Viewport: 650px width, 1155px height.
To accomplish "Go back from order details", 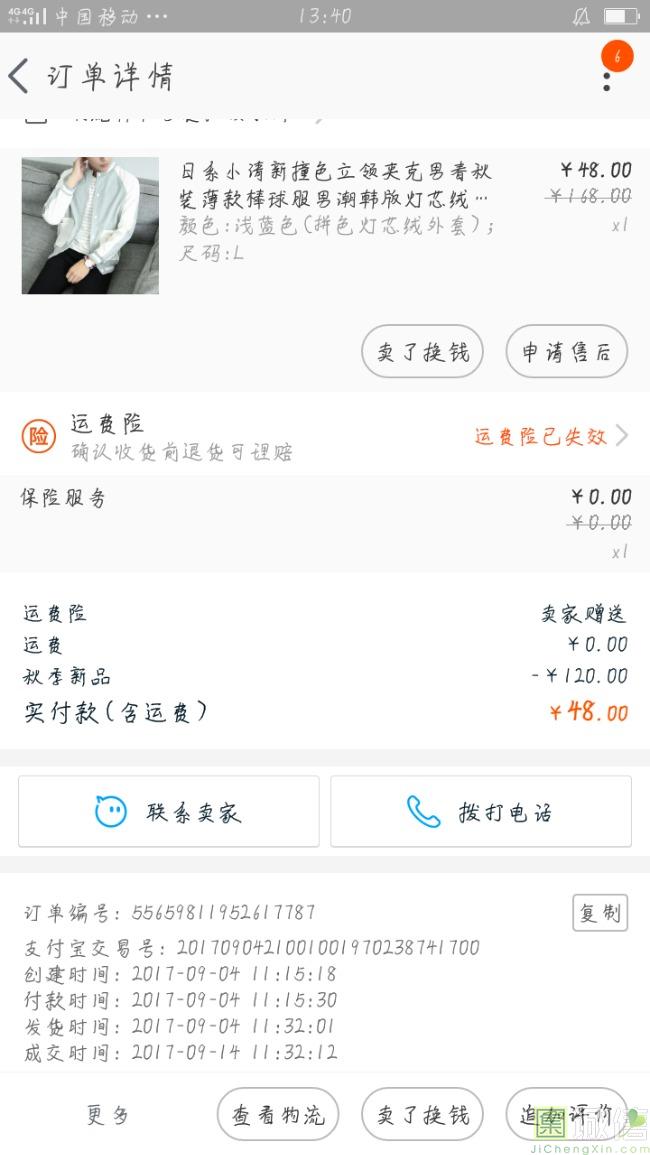I will click(x=20, y=76).
